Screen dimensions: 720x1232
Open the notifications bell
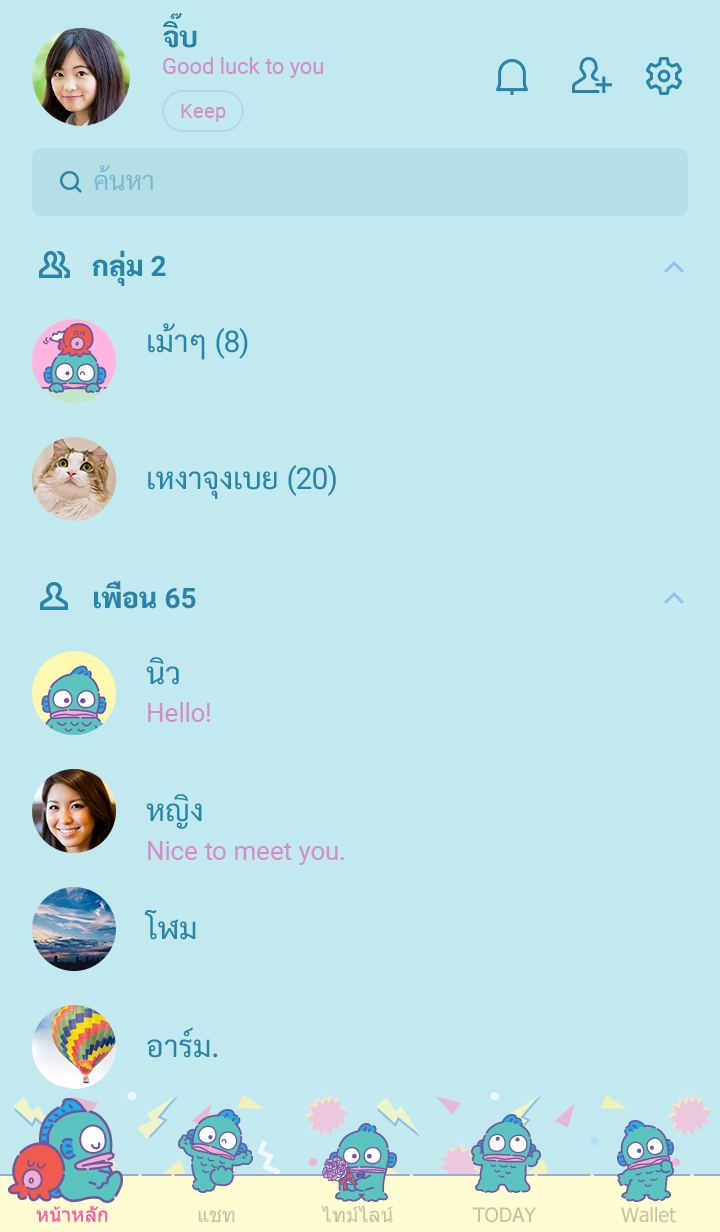coord(512,77)
